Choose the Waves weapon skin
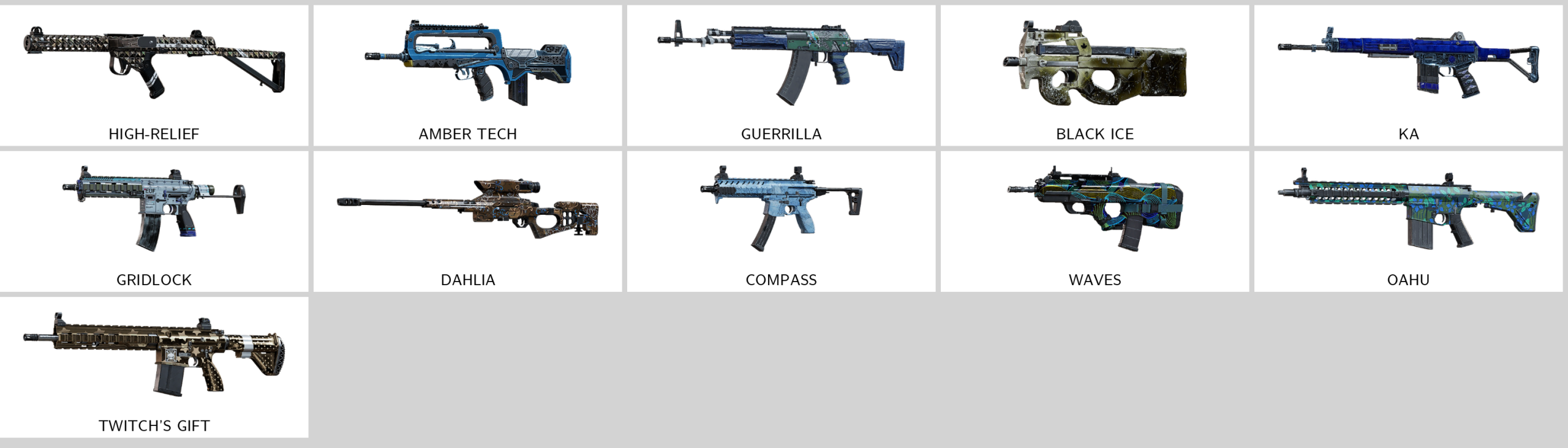1568x448 pixels. (1095, 221)
